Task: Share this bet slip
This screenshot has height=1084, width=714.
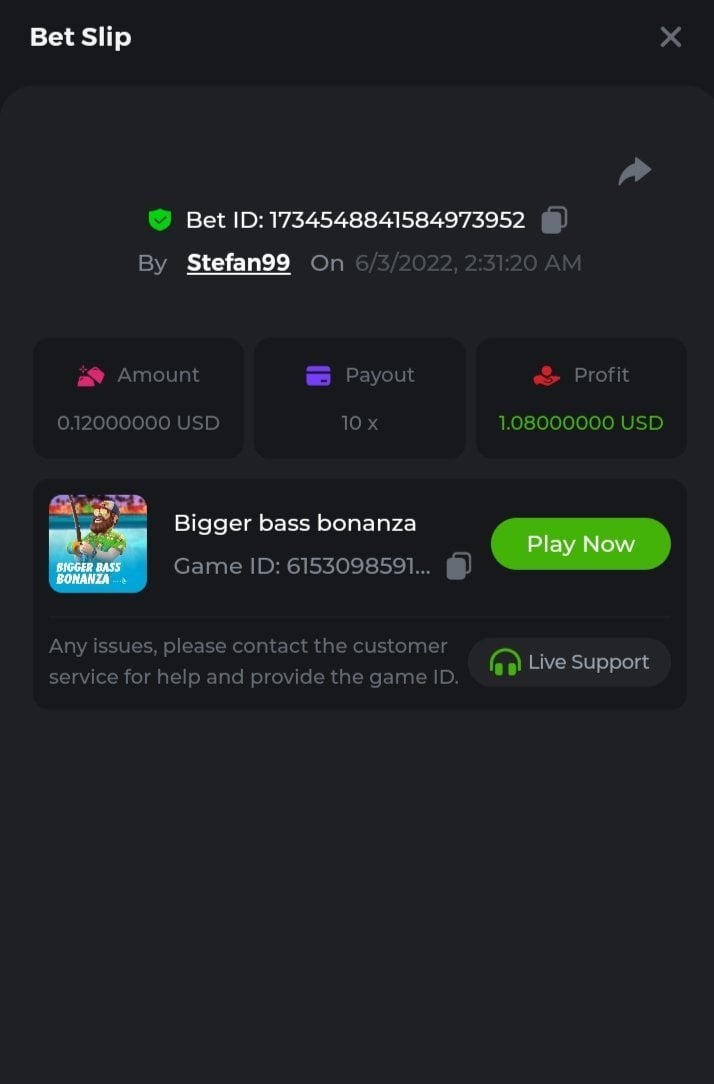Action: 634,172
